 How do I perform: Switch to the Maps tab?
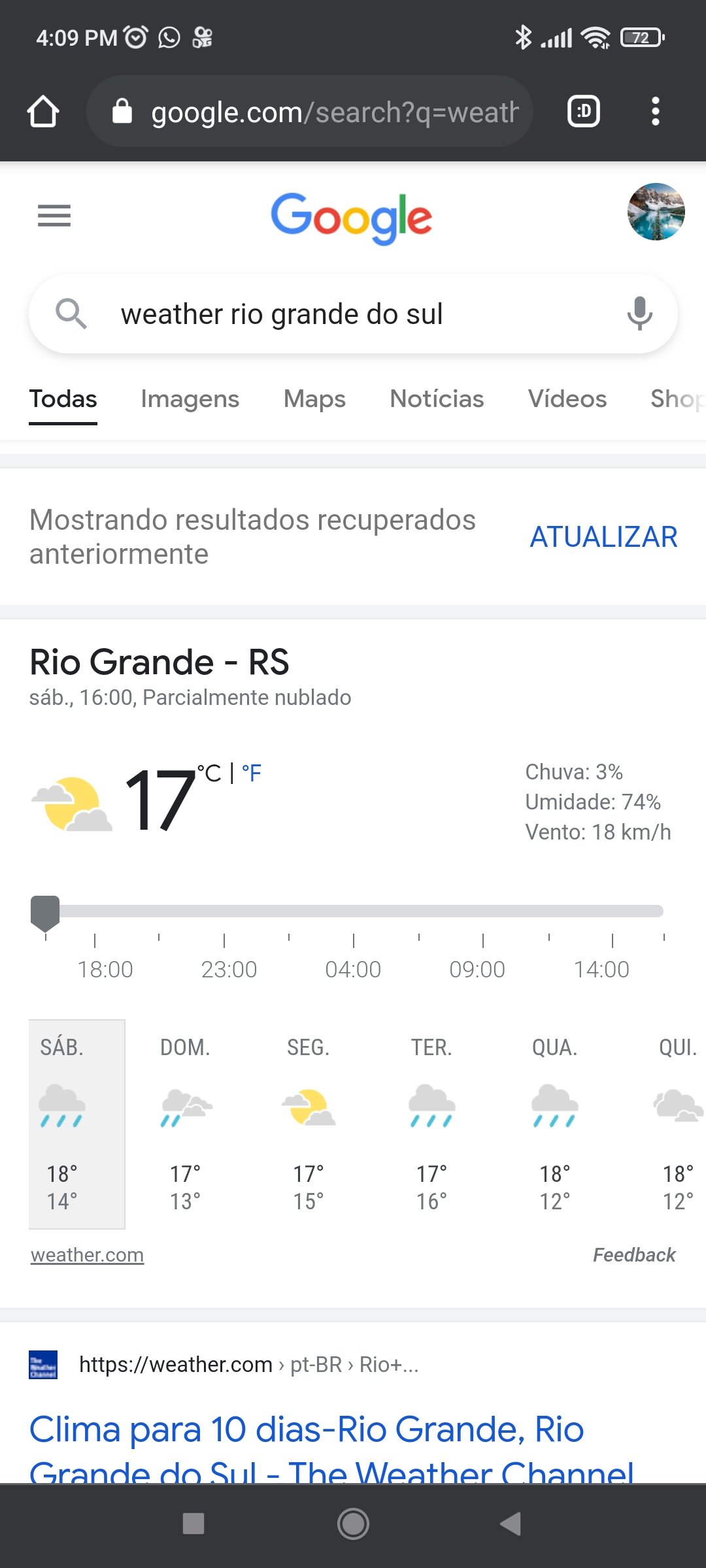[314, 399]
